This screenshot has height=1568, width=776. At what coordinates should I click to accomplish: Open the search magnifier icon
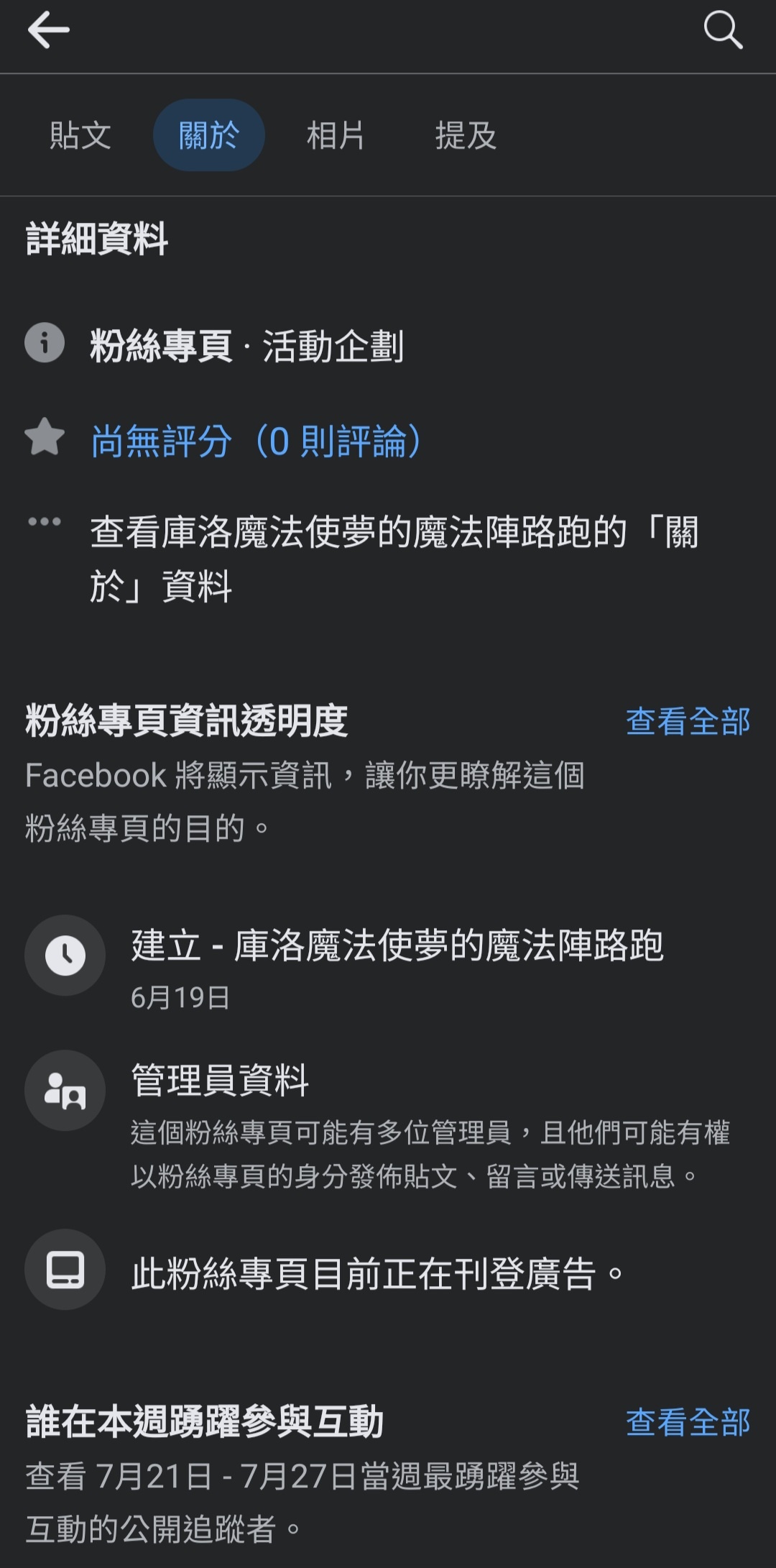723,30
